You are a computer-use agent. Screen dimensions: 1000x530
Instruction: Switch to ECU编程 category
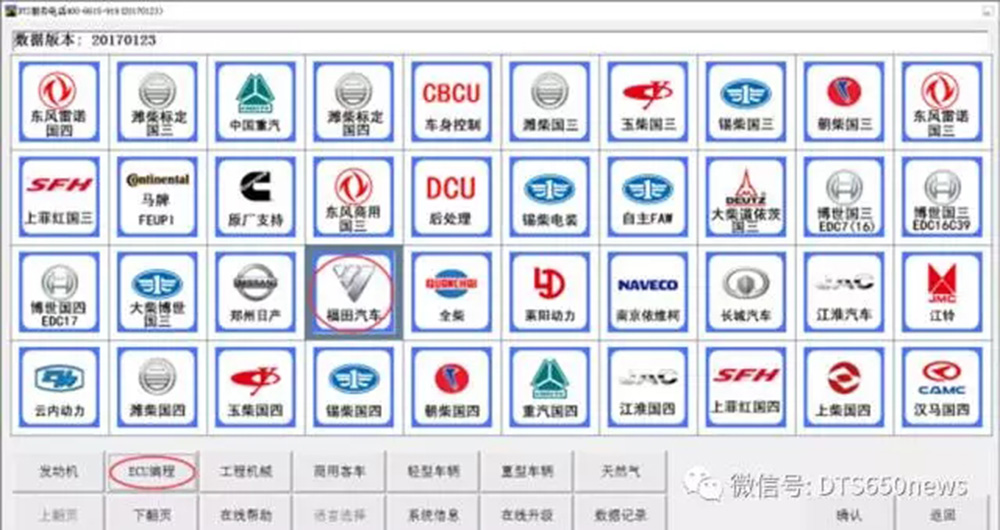click(x=150, y=470)
